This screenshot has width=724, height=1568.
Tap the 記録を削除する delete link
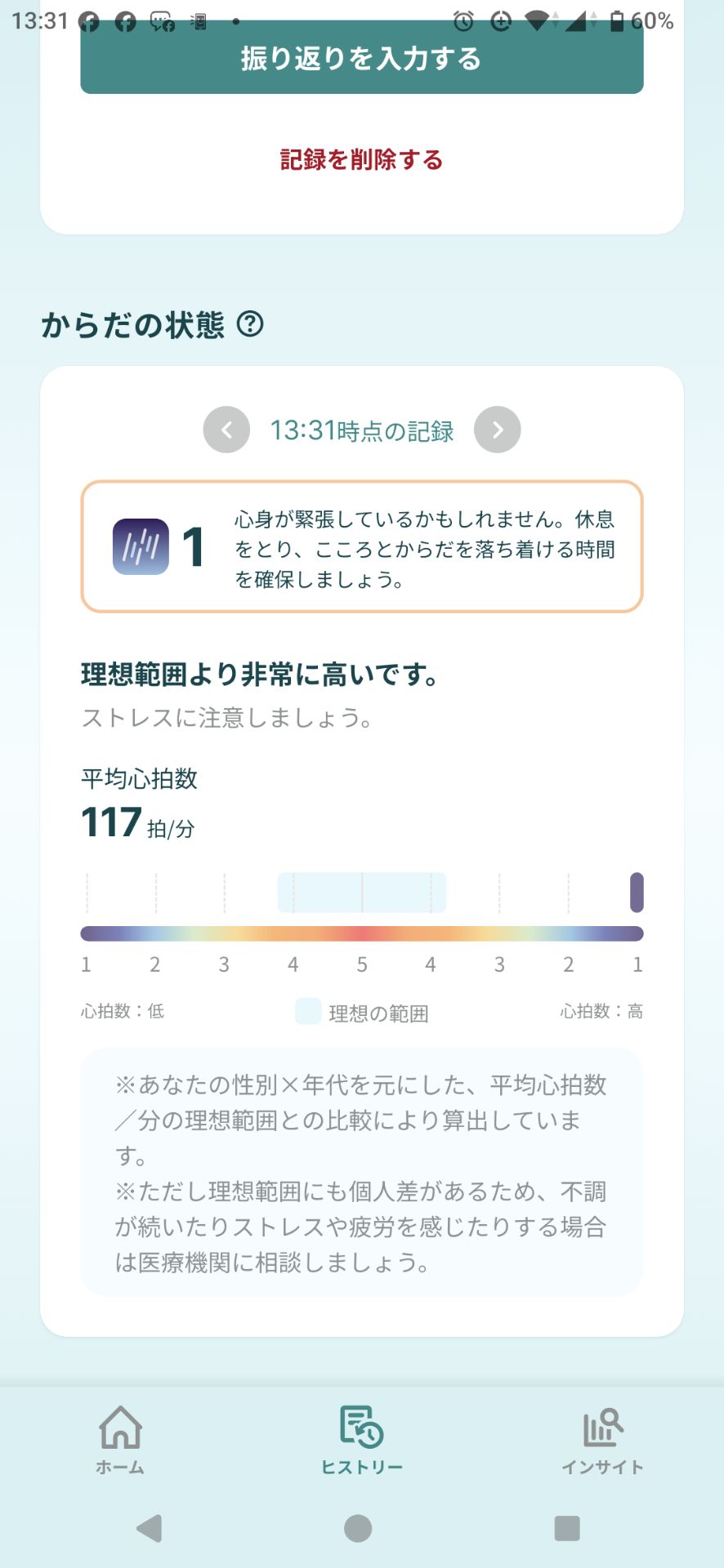coord(360,160)
